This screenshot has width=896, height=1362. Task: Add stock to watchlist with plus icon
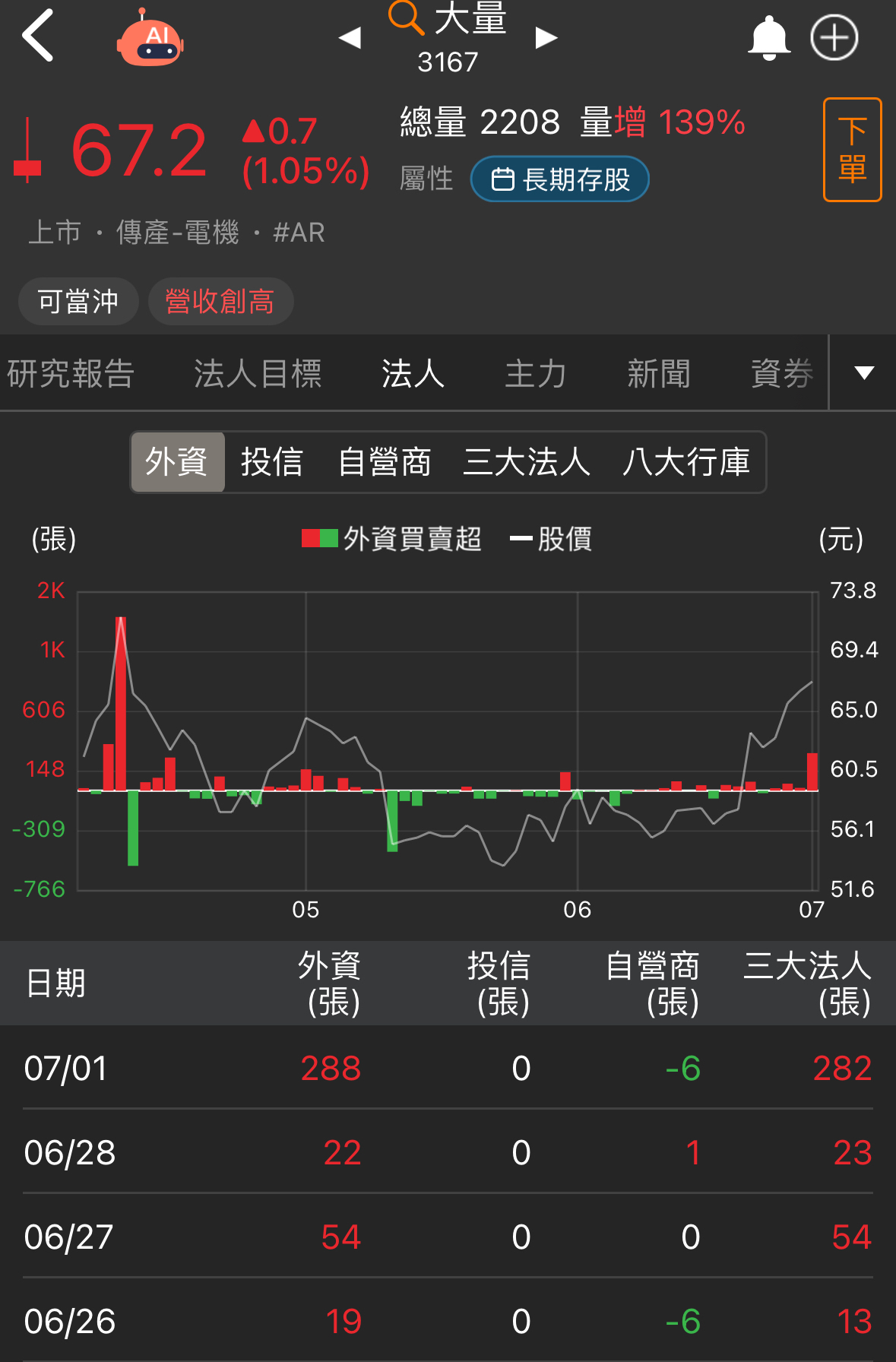tap(834, 37)
